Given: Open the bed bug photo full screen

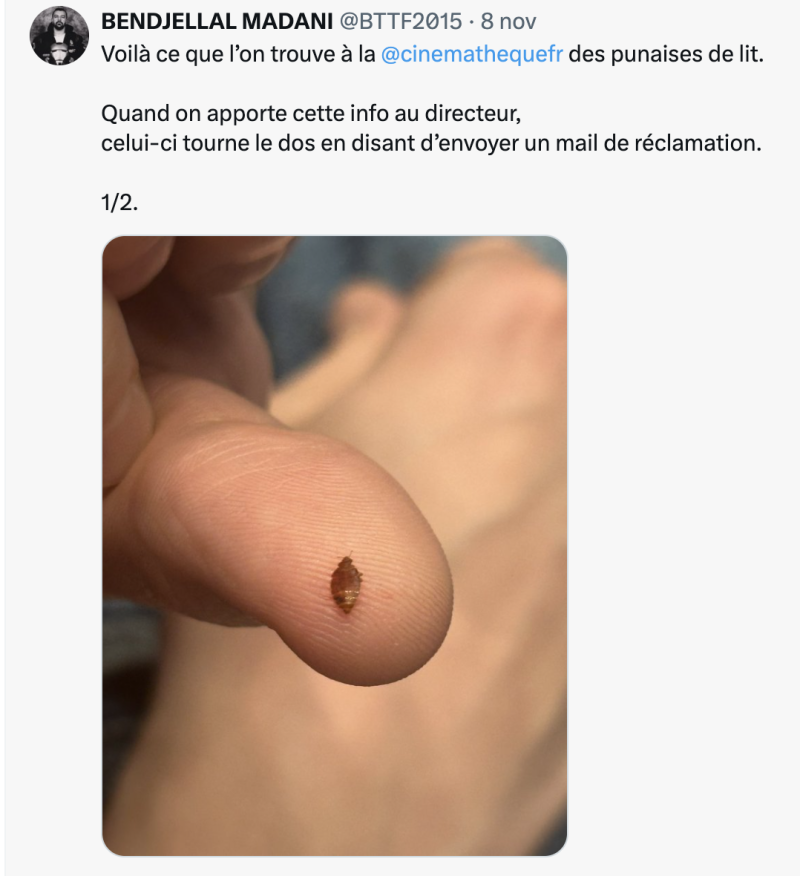Looking at the screenshot, I should click(x=334, y=545).
